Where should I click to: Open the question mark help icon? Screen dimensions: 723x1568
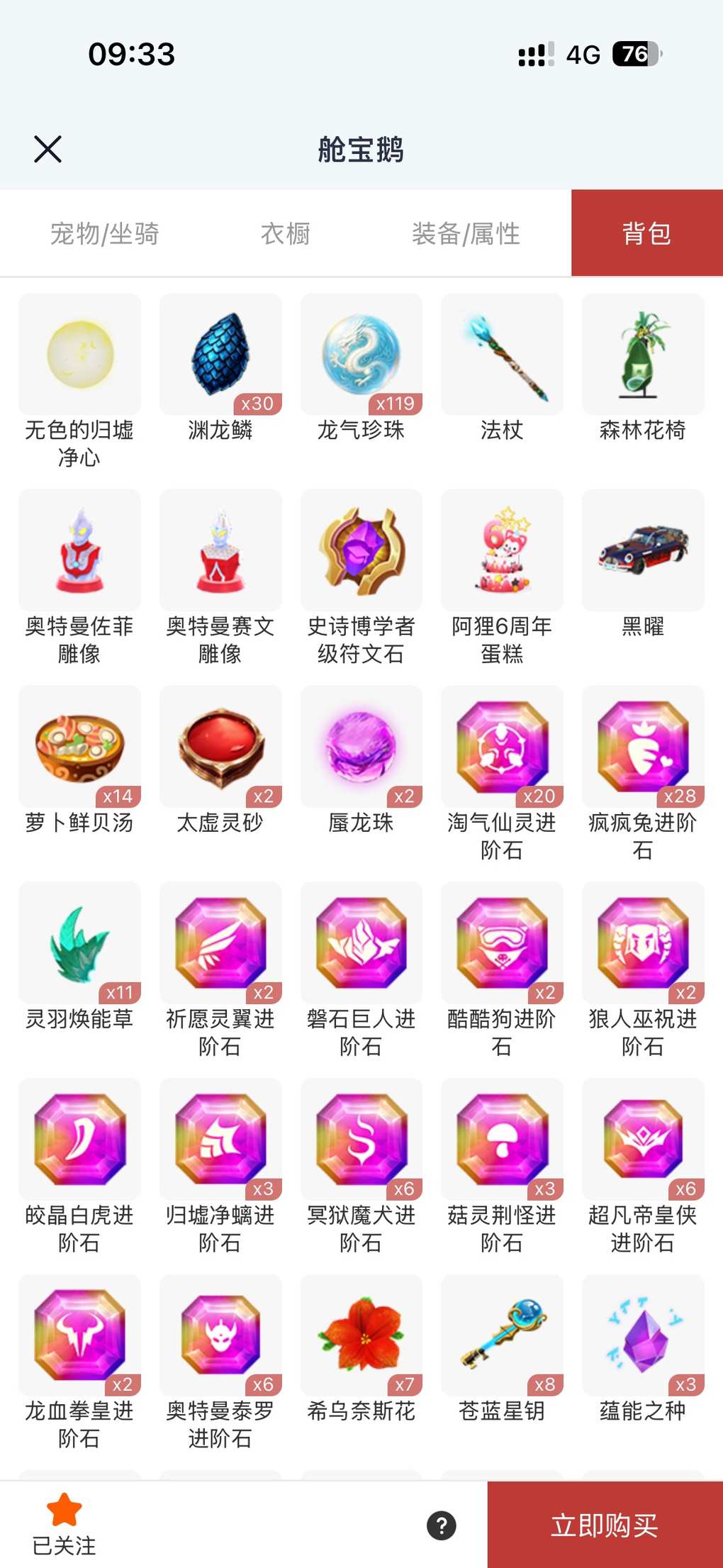pyautogui.click(x=442, y=1525)
